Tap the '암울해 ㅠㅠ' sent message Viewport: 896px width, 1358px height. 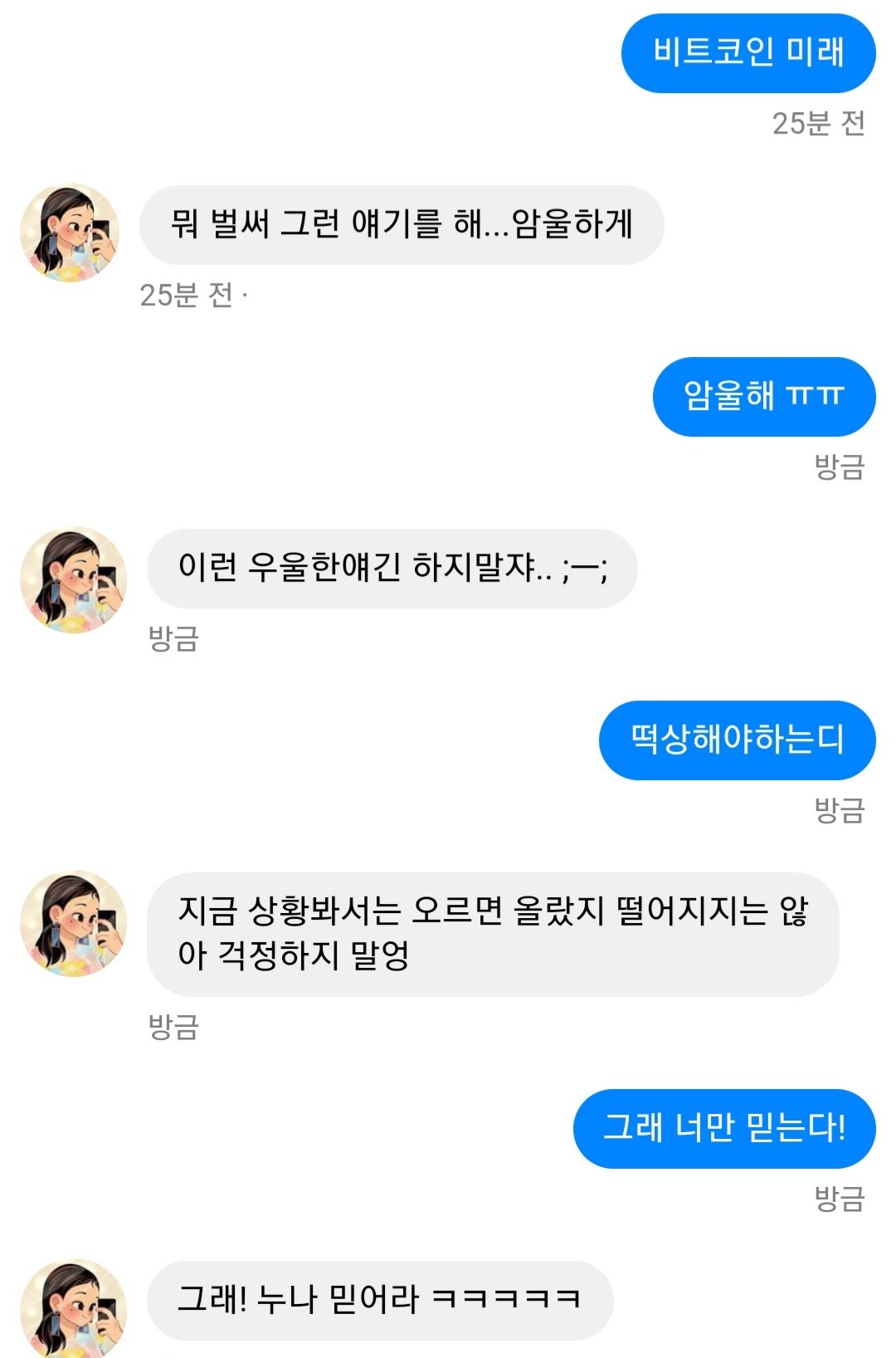763,397
